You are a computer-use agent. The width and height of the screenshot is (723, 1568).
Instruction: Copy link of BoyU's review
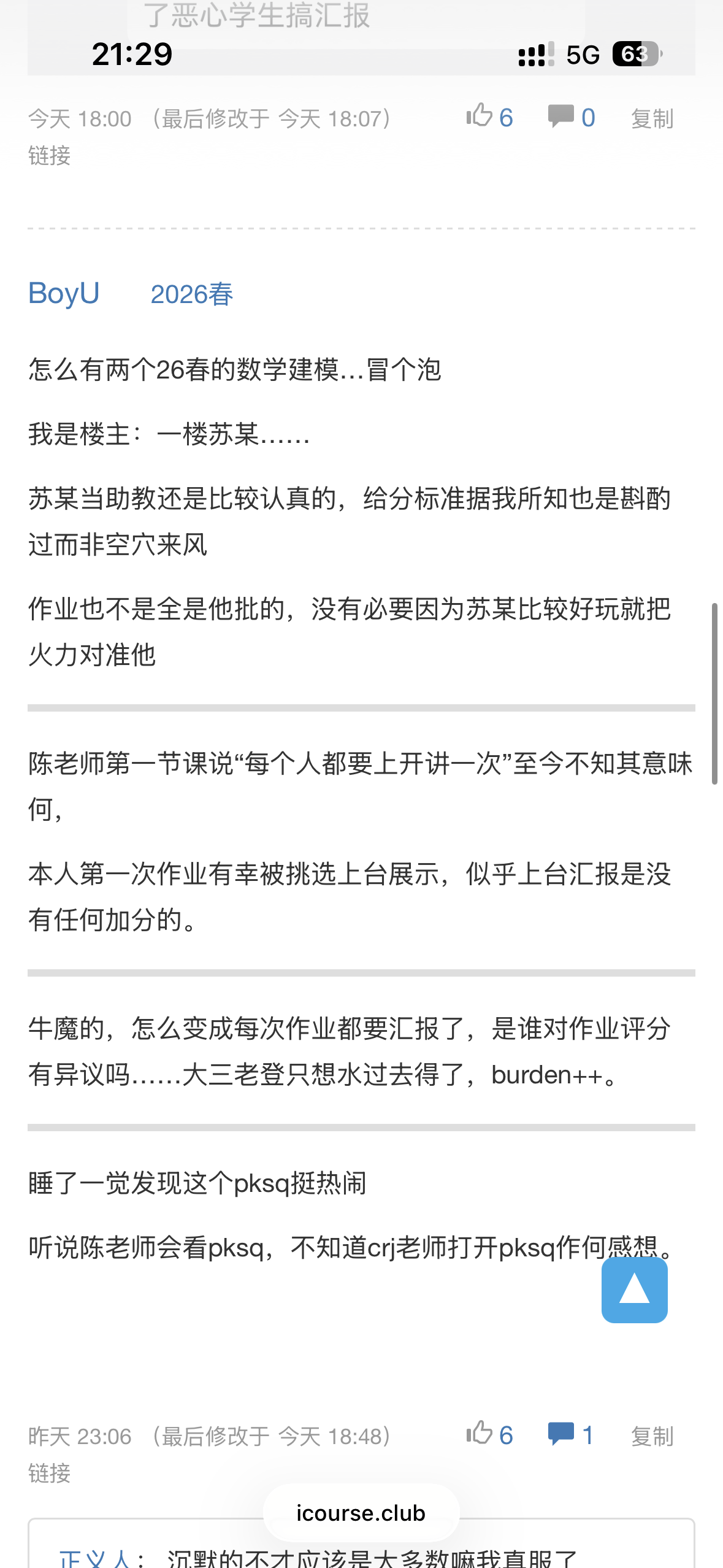point(652,1436)
